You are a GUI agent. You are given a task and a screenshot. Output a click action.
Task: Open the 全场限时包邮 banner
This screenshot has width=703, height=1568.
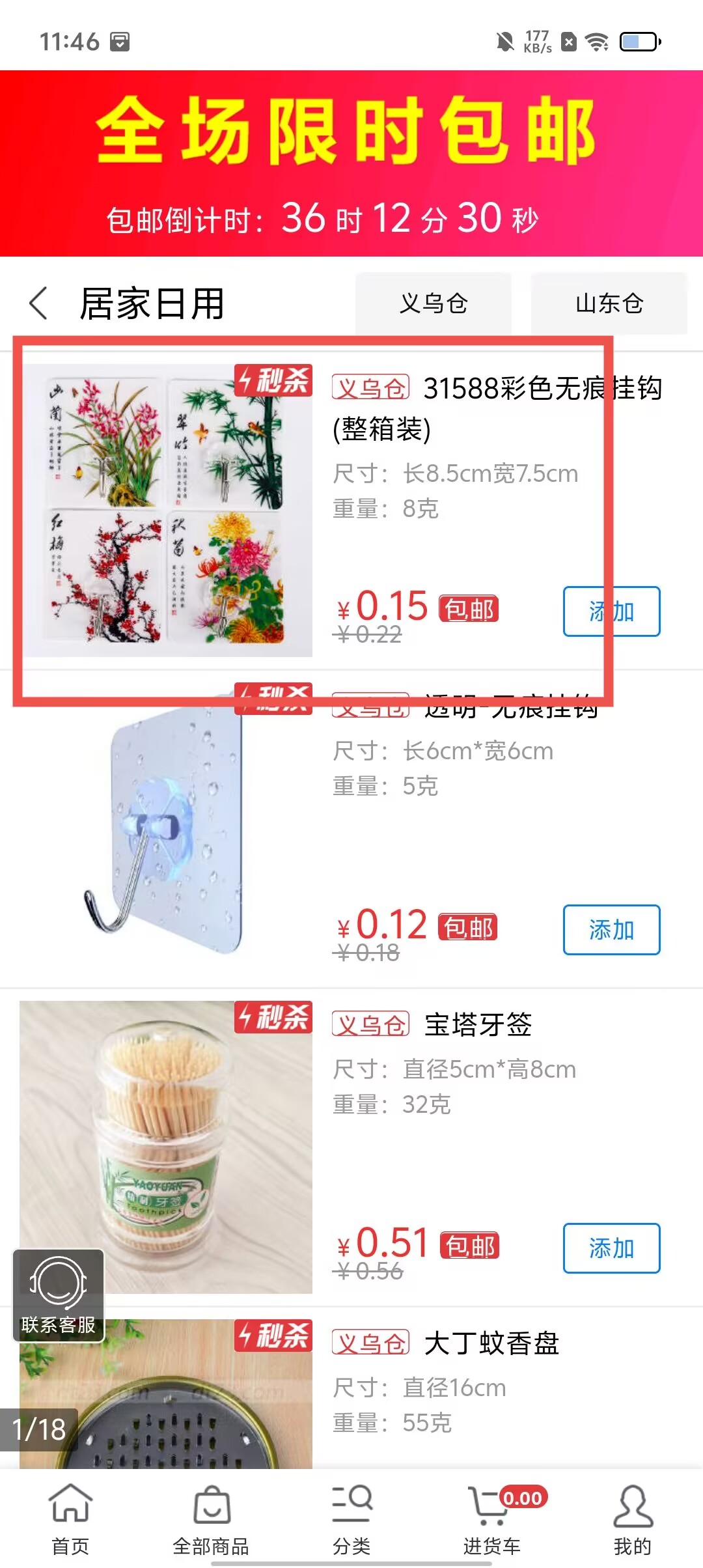[351, 163]
